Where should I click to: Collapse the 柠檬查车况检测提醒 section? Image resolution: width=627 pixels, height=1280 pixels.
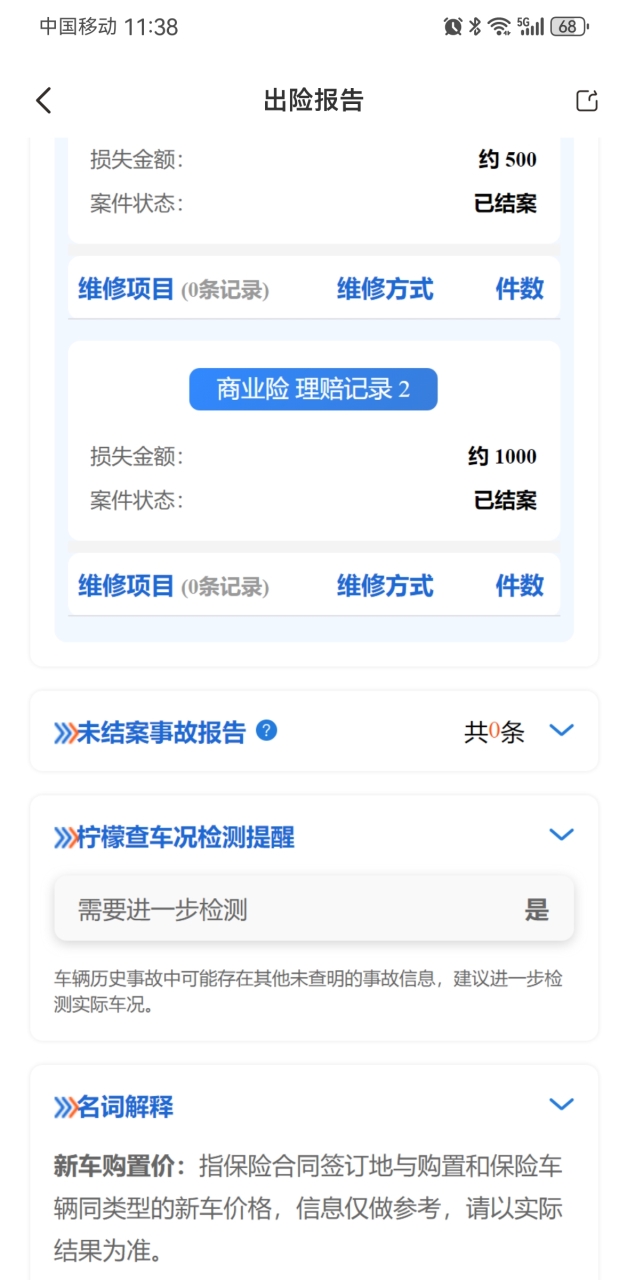562,834
